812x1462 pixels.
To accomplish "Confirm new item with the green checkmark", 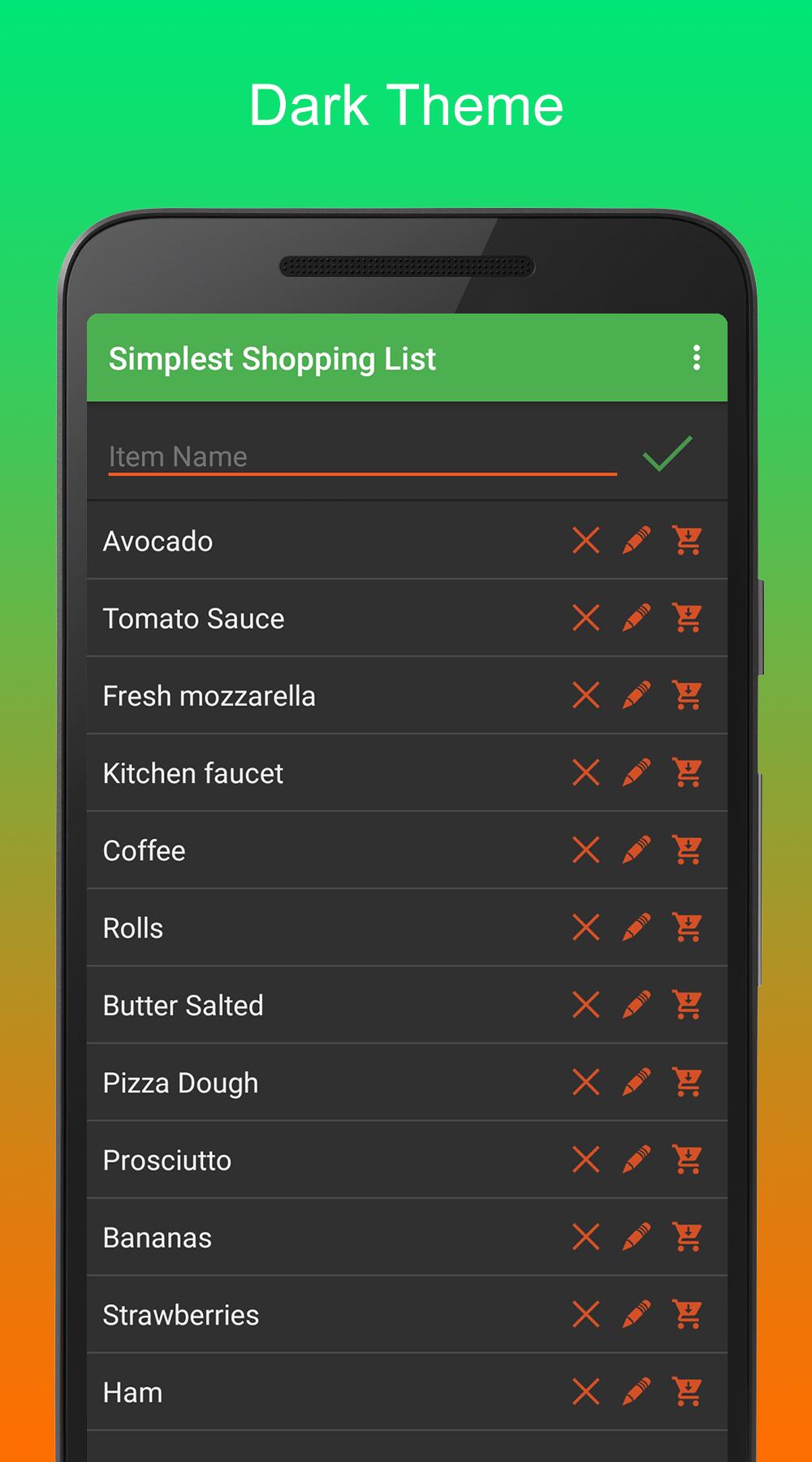I will click(x=667, y=456).
